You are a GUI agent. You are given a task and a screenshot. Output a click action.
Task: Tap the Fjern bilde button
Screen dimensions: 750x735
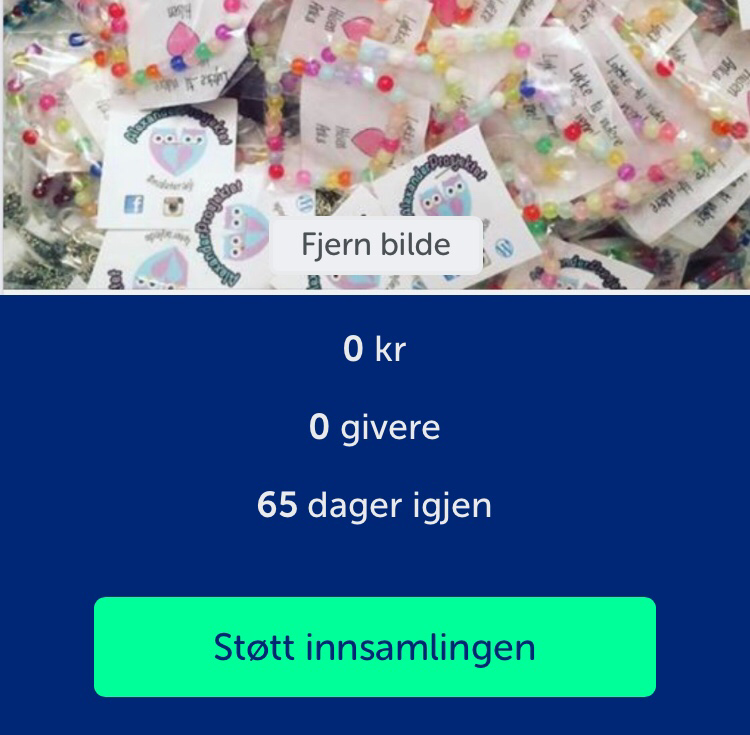coord(376,245)
